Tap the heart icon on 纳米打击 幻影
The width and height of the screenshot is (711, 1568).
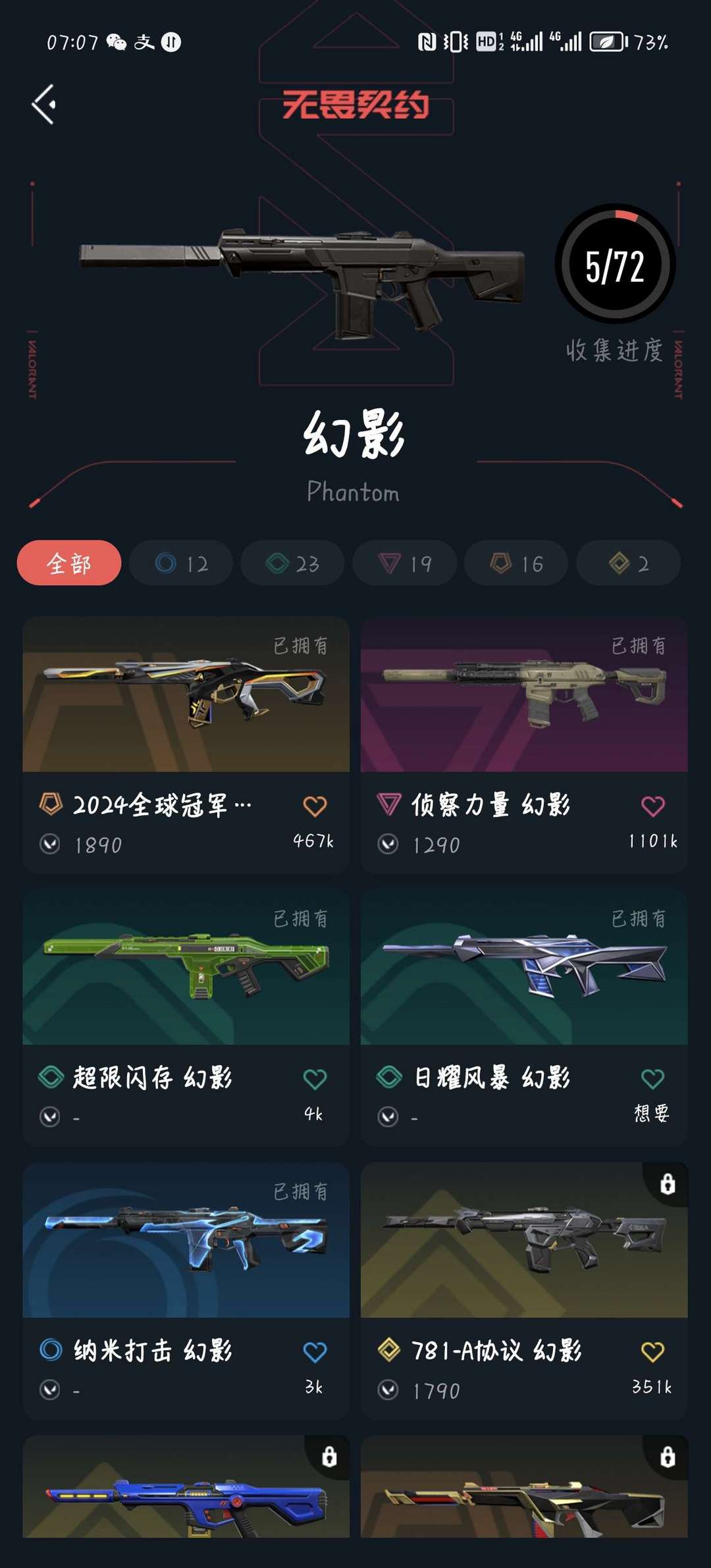(x=315, y=1352)
